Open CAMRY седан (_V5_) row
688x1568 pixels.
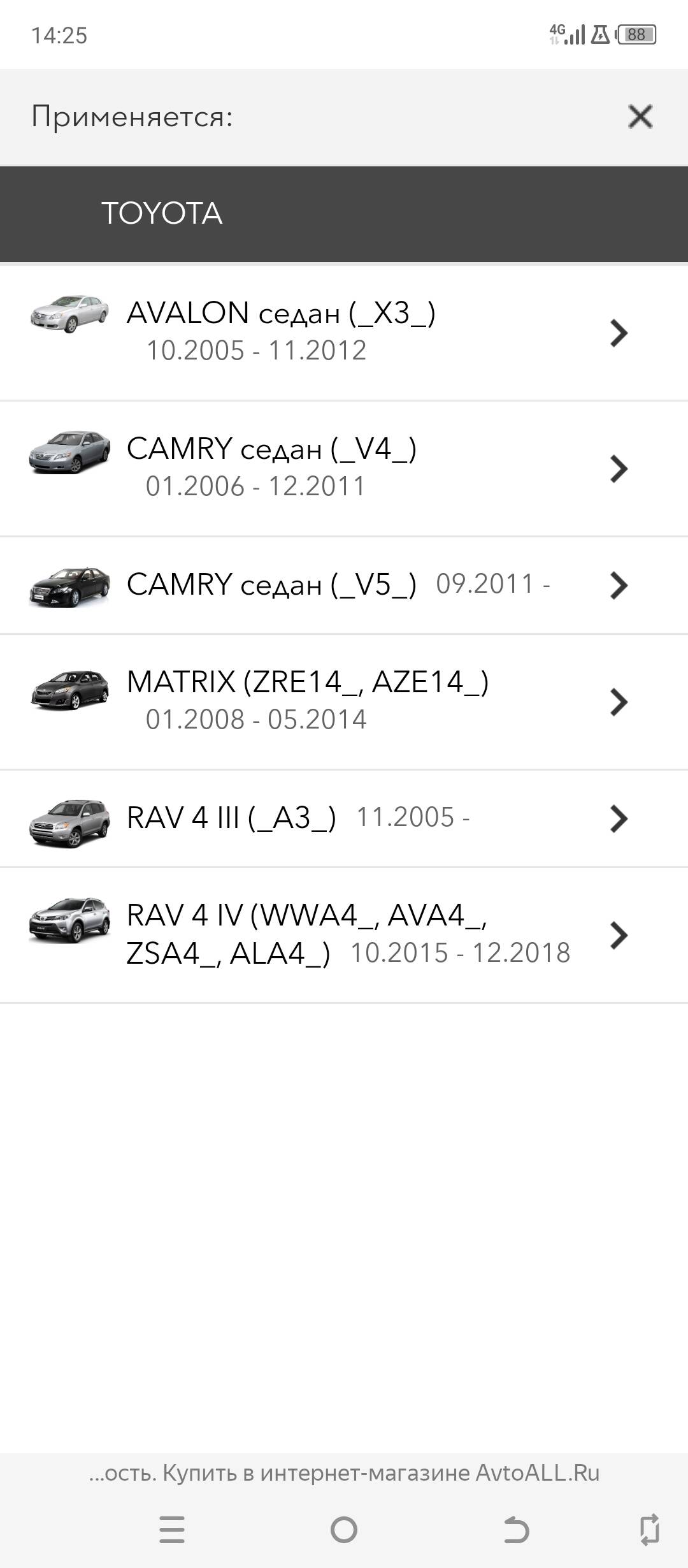[344, 584]
